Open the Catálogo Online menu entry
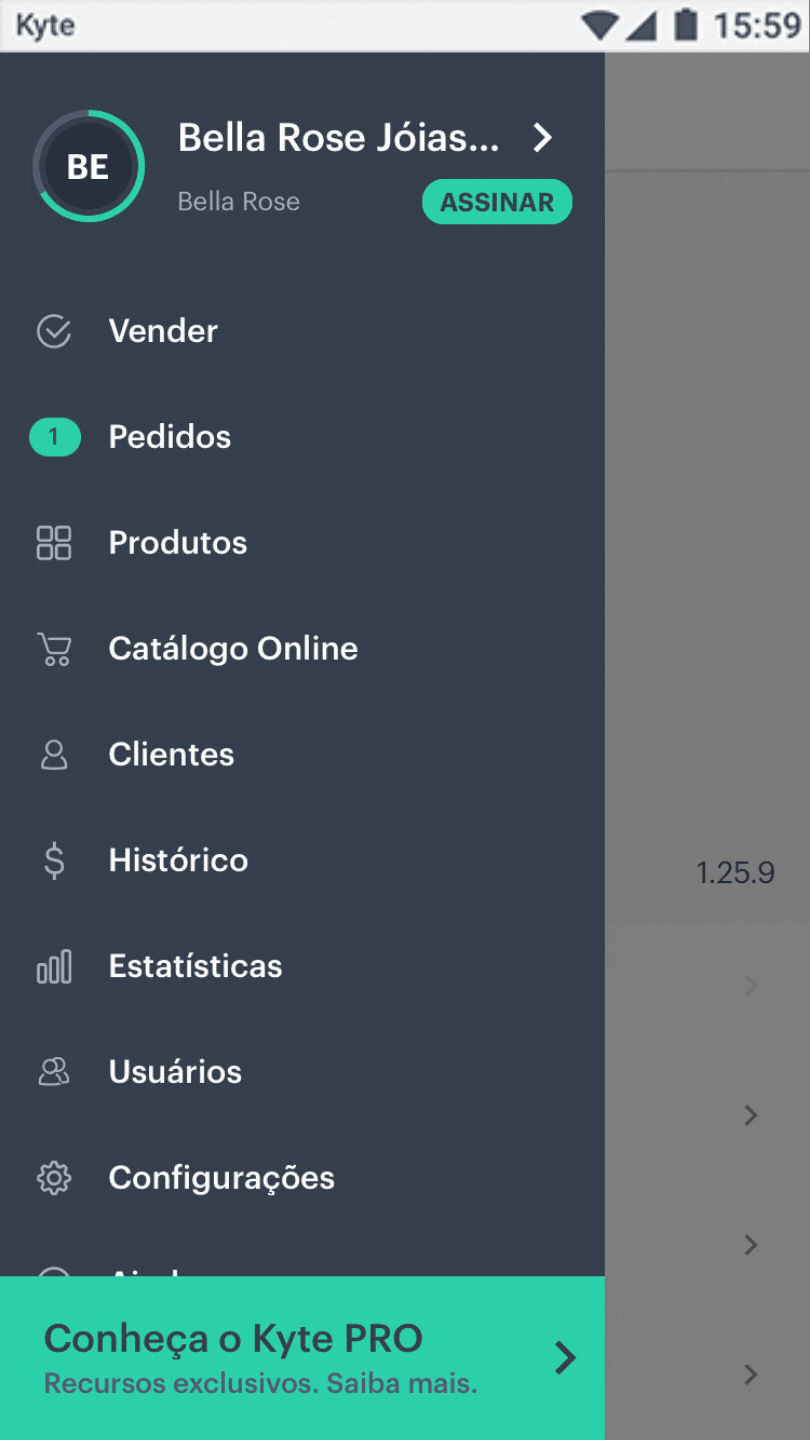The image size is (810, 1440). [x=232, y=649]
